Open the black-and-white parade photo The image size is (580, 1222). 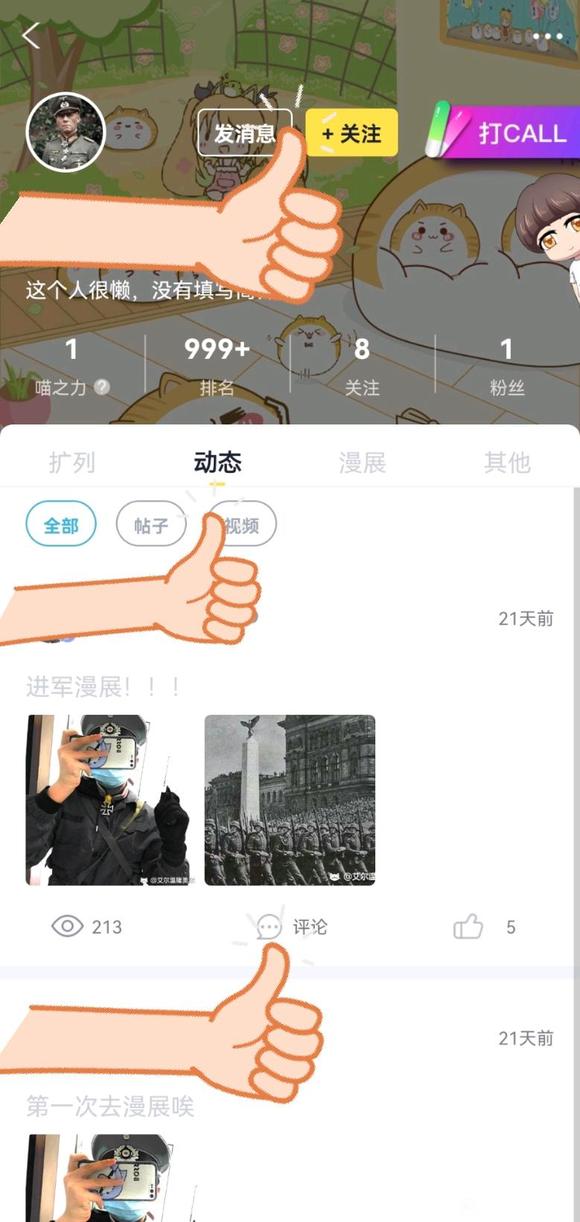(290, 800)
